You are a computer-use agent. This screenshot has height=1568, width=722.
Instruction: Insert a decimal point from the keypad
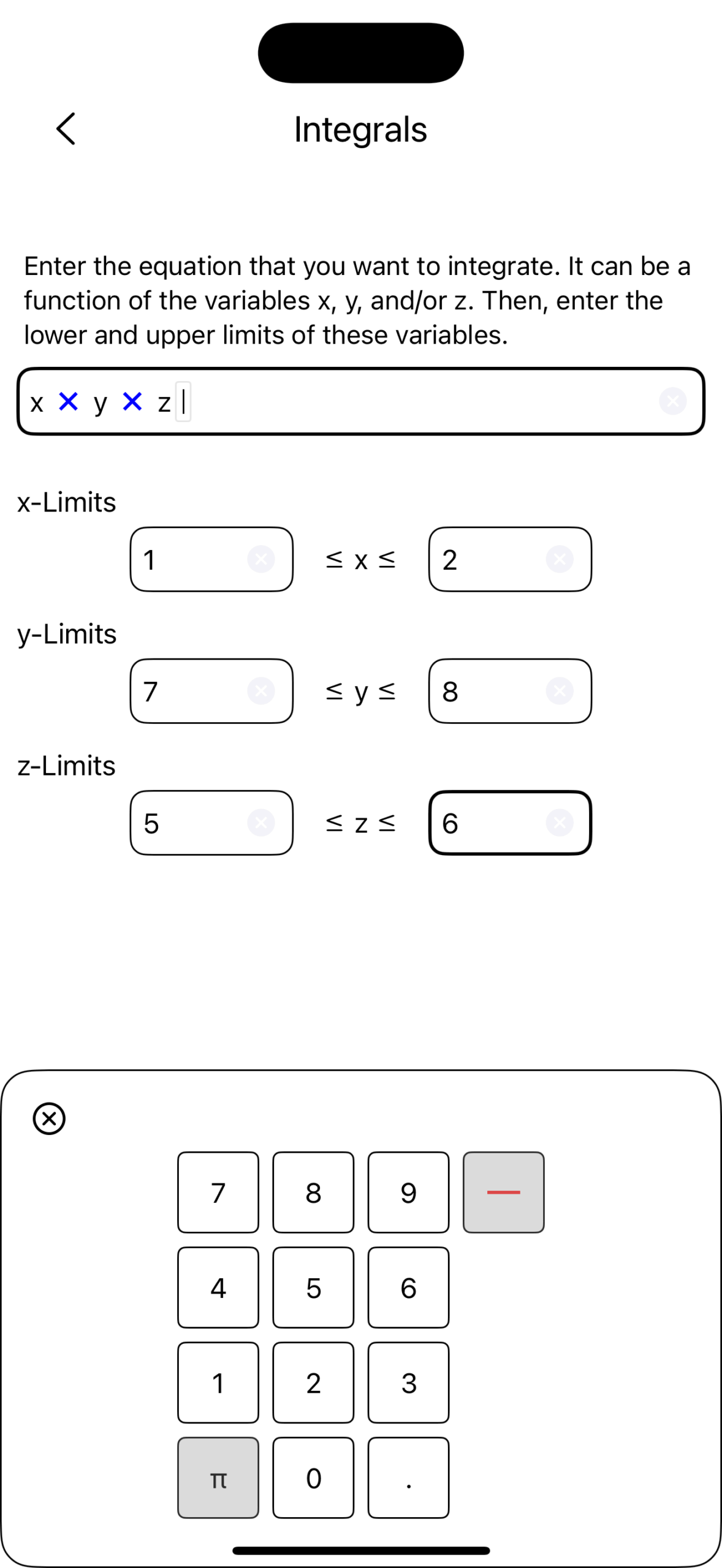(x=408, y=1477)
